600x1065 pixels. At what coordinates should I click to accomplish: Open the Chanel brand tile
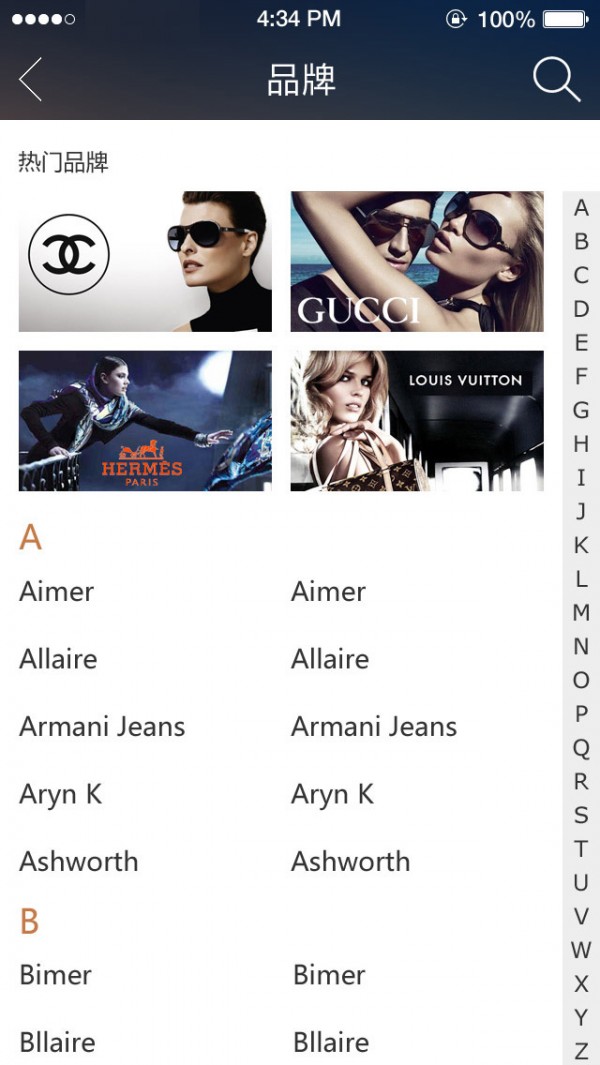tap(145, 261)
